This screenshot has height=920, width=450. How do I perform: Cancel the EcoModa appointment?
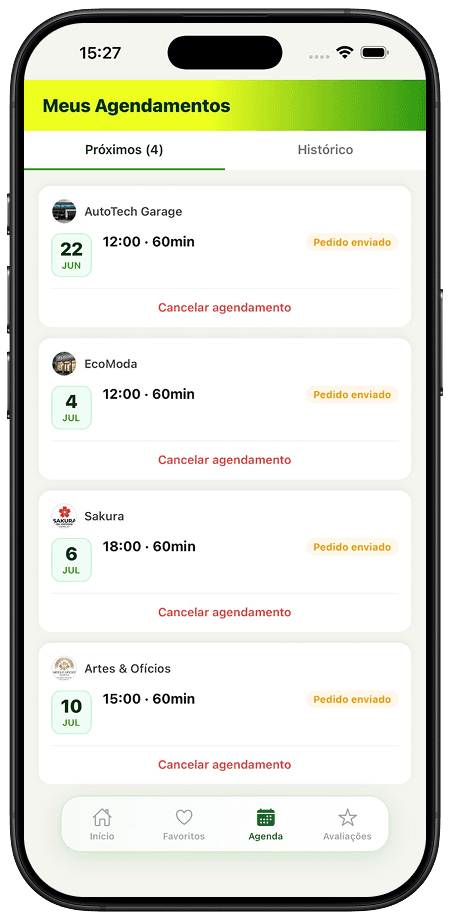coord(225,460)
